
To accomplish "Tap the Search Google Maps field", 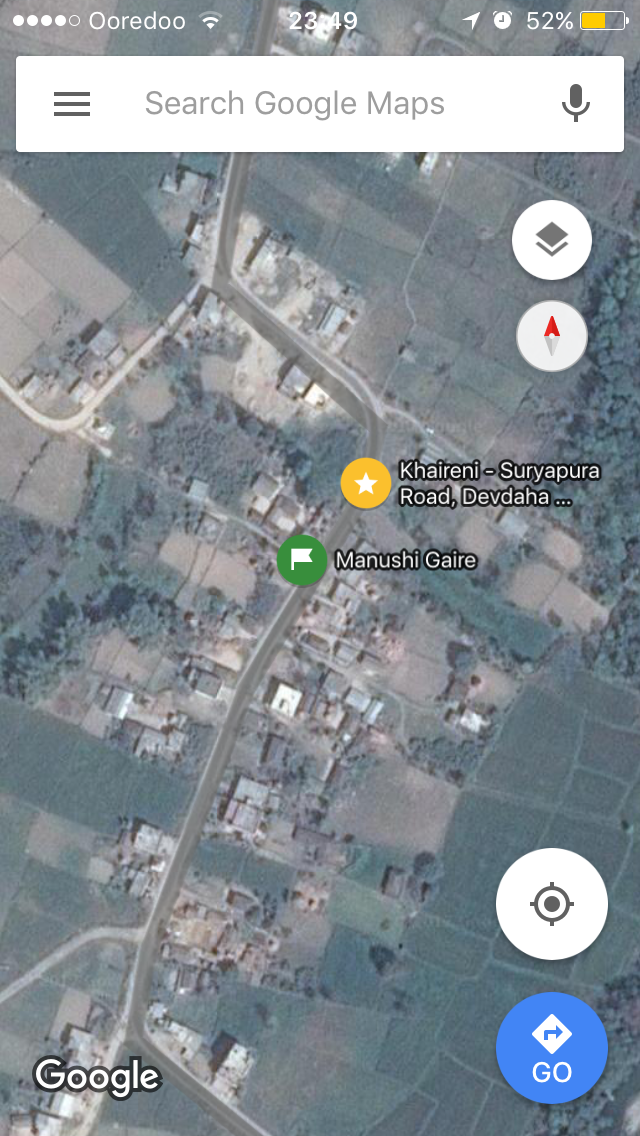I will click(295, 104).
